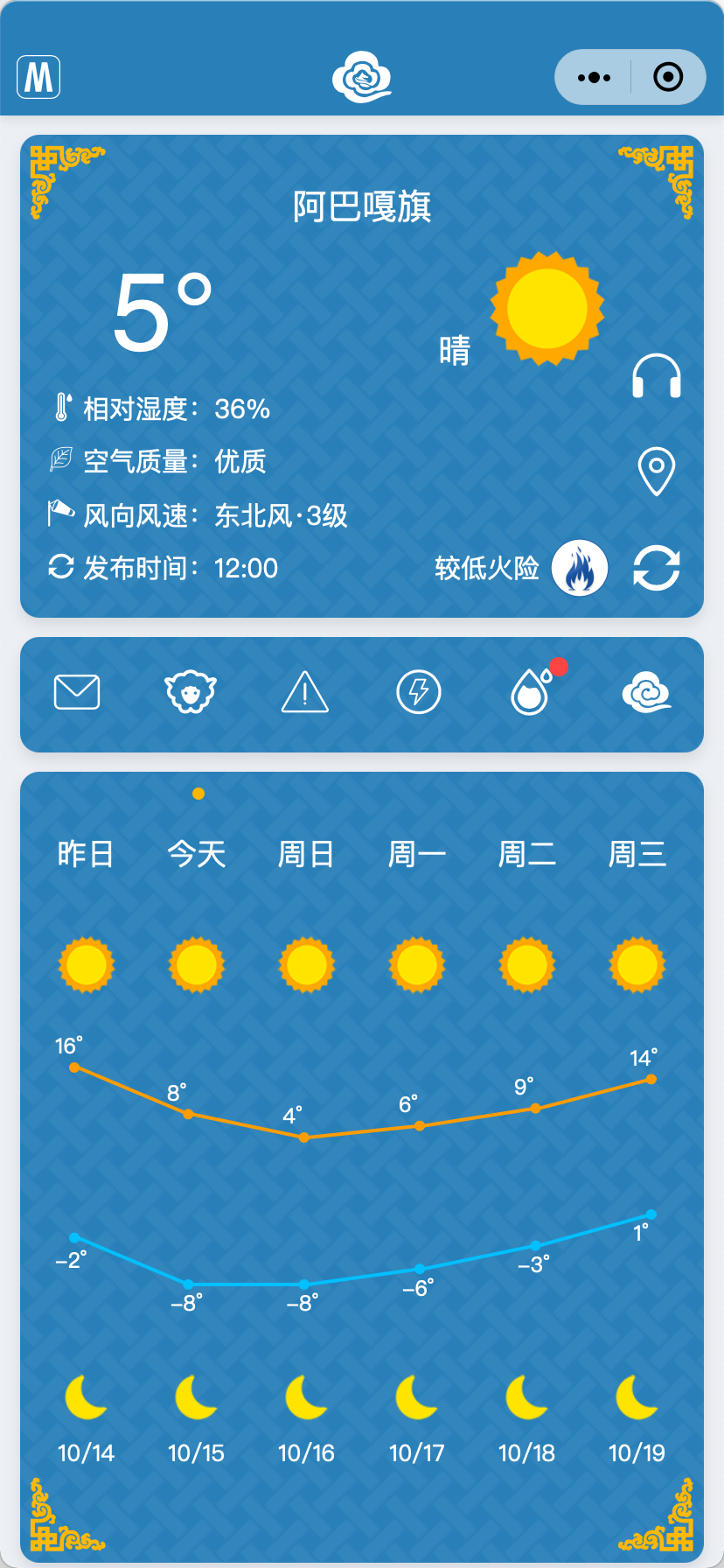724x1568 pixels.
Task: Tap the sun icon under 周三
Action: coord(637,965)
